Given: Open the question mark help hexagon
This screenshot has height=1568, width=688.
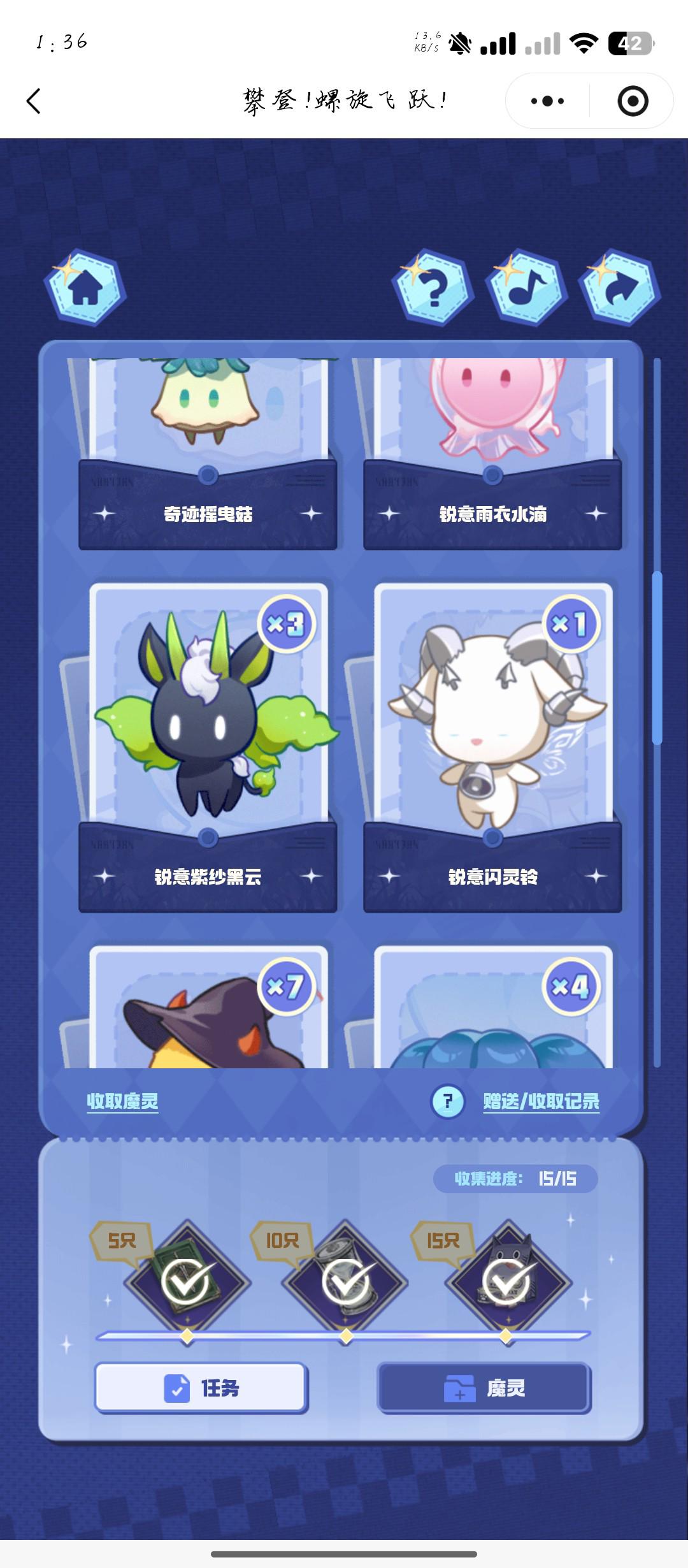Looking at the screenshot, I should (433, 288).
